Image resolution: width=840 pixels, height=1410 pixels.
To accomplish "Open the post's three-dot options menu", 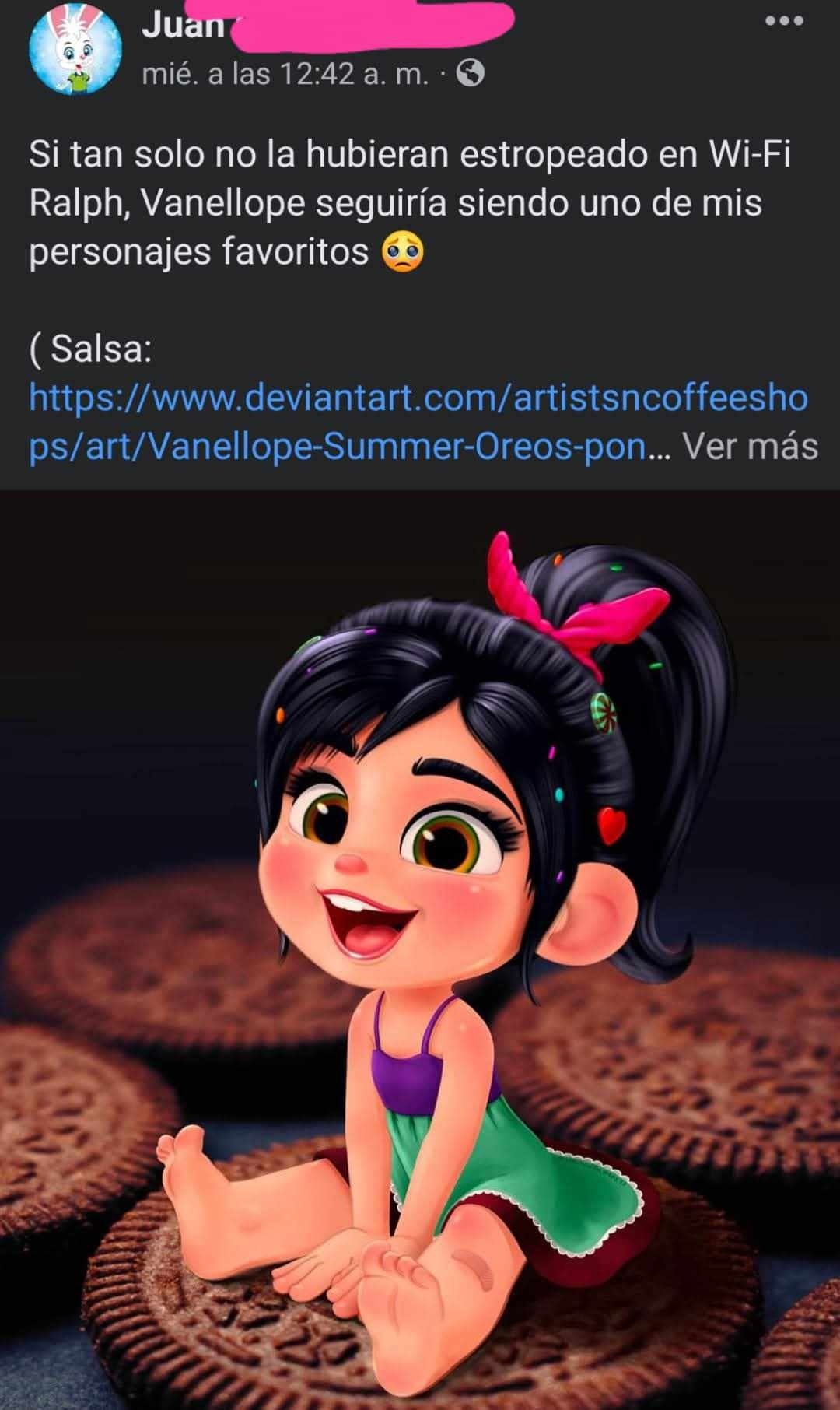I will tap(784, 21).
